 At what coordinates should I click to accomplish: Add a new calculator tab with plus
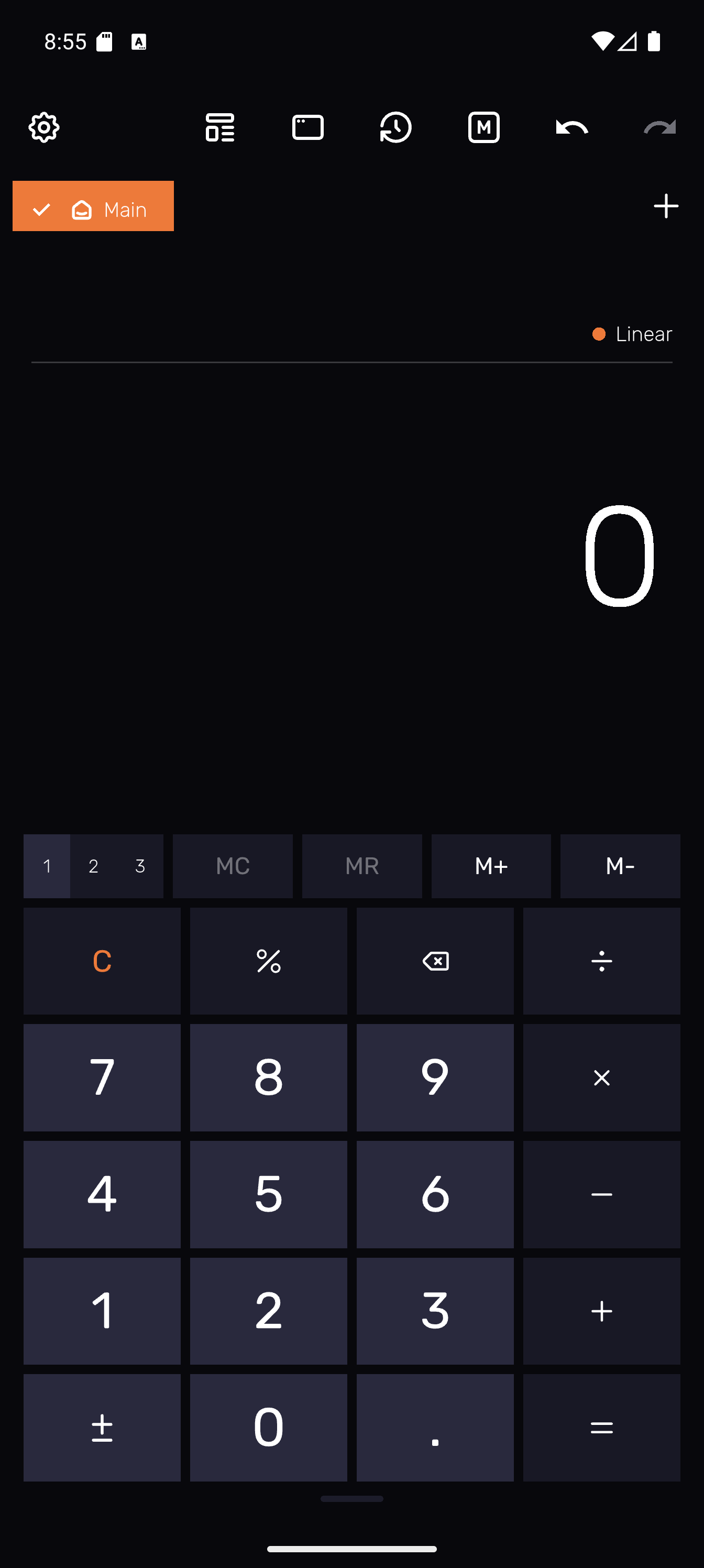tap(666, 206)
